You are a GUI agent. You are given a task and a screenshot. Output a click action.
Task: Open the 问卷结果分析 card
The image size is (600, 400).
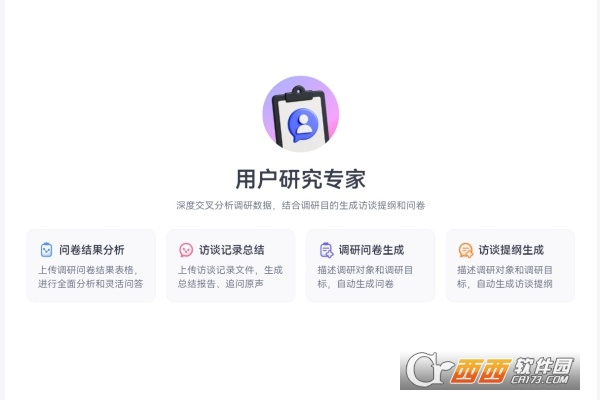pyautogui.click(x=90, y=266)
